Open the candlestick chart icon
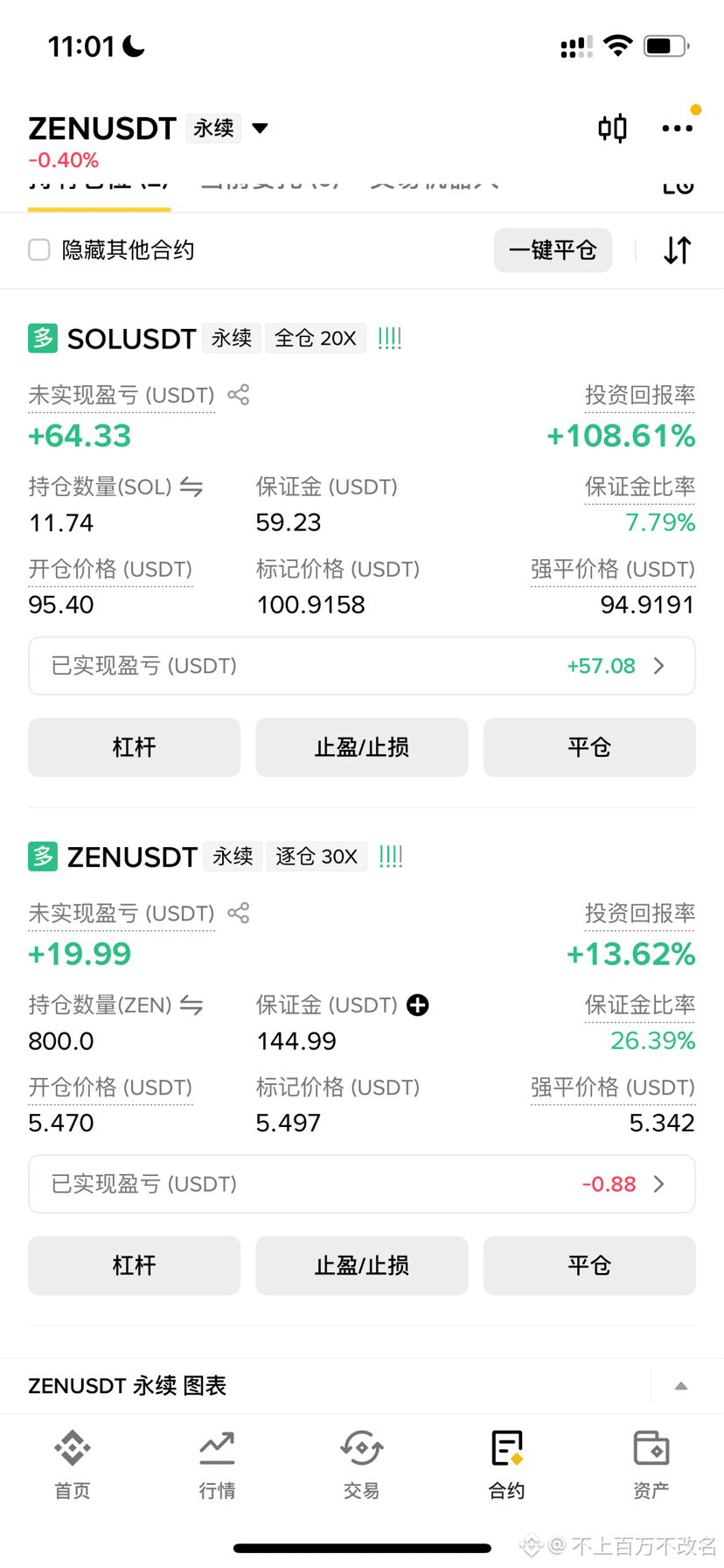The height and width of the screenshot is (1568, 724). point(612,129)
